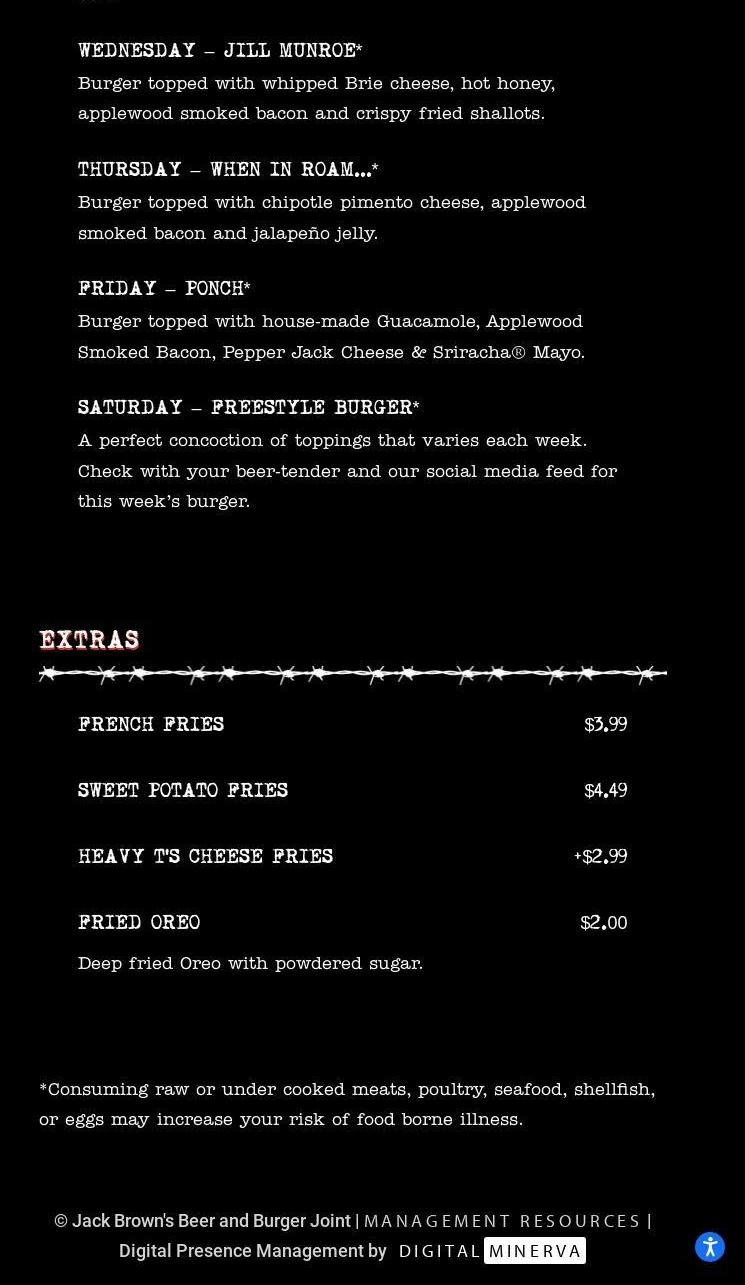Open the Management Resources link

pos(502,1221)
